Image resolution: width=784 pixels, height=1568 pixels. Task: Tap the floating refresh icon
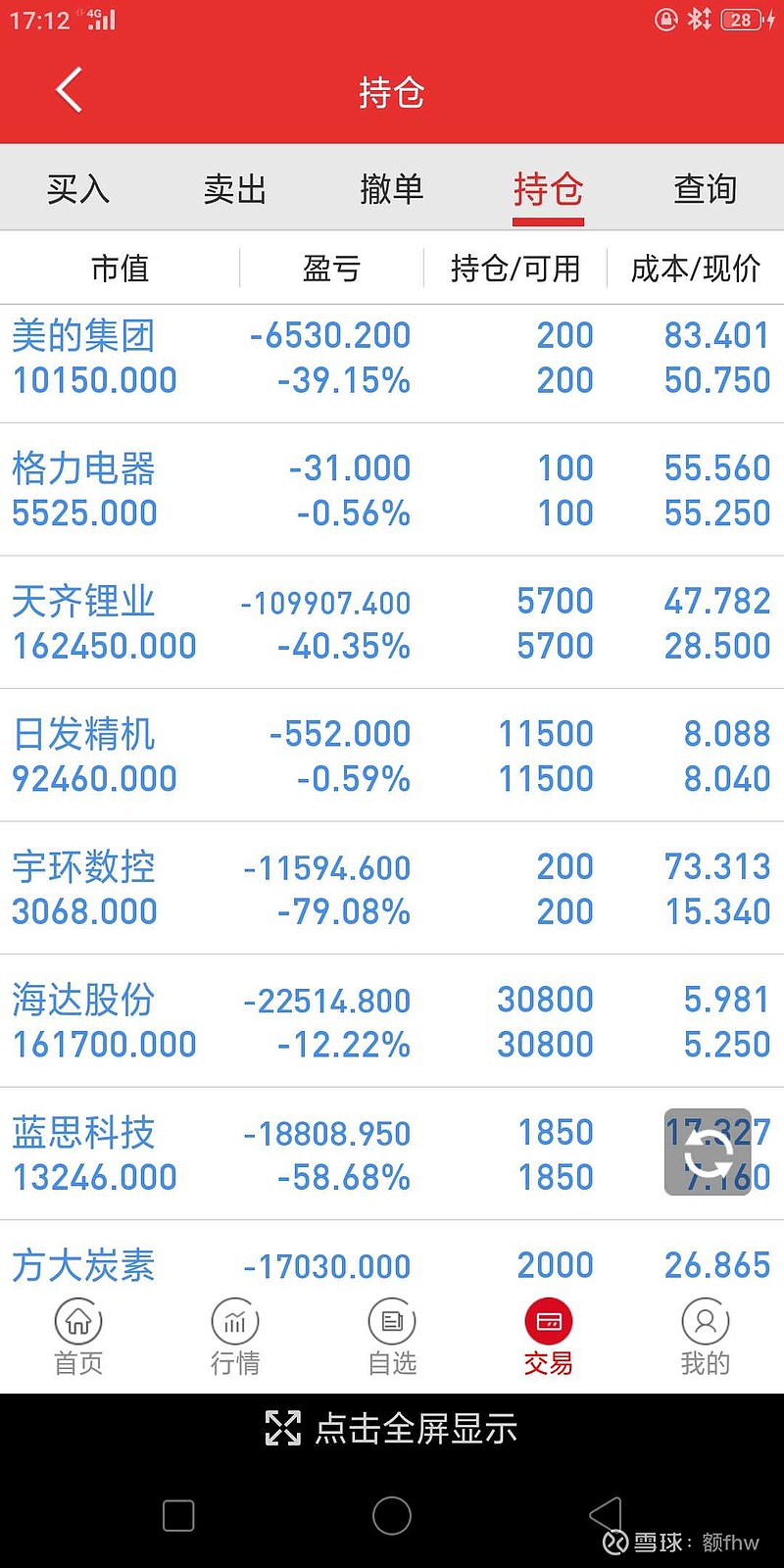(708, 1152)
